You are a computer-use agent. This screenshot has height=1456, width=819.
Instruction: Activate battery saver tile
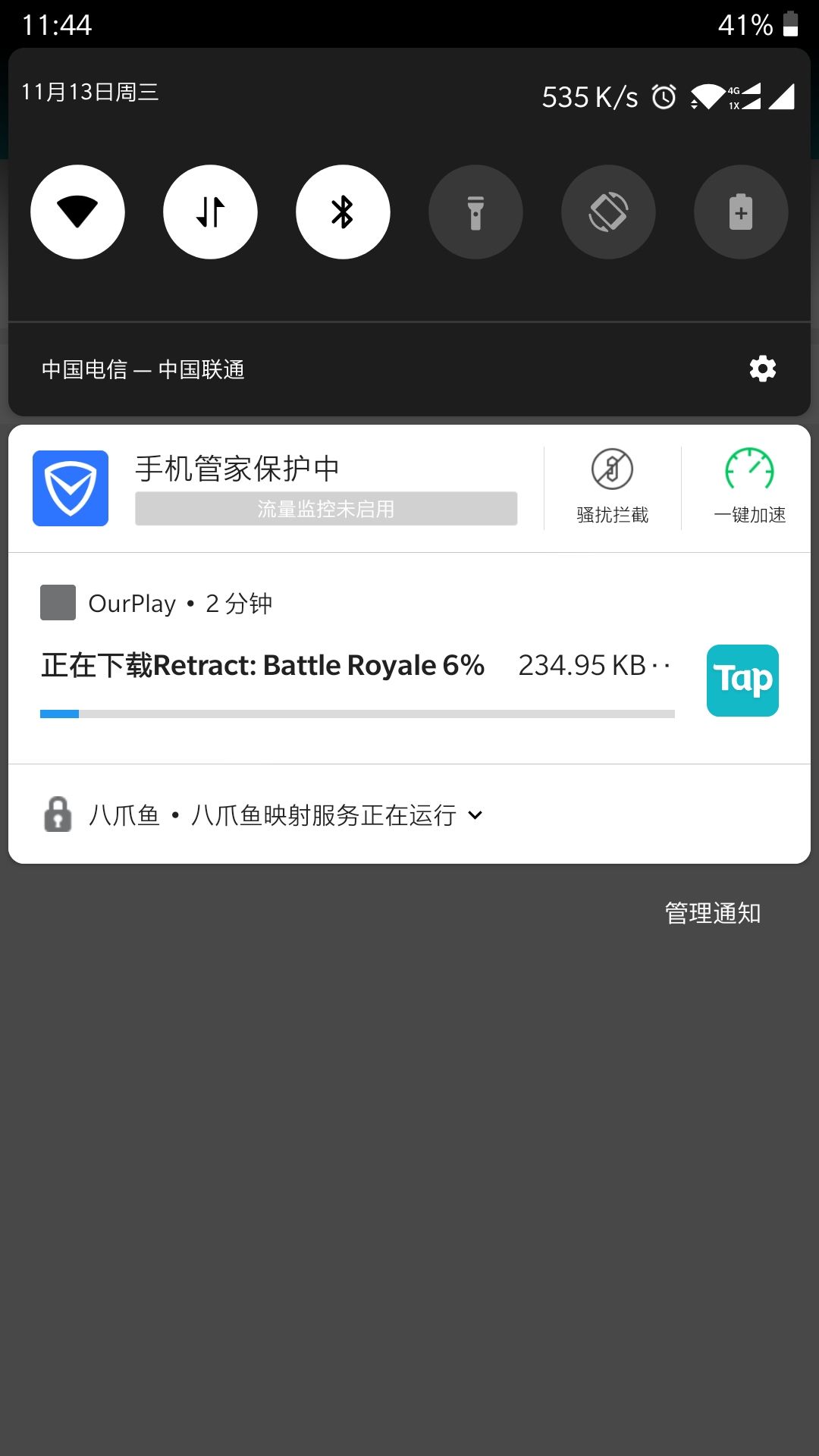(x=741, y=212)
